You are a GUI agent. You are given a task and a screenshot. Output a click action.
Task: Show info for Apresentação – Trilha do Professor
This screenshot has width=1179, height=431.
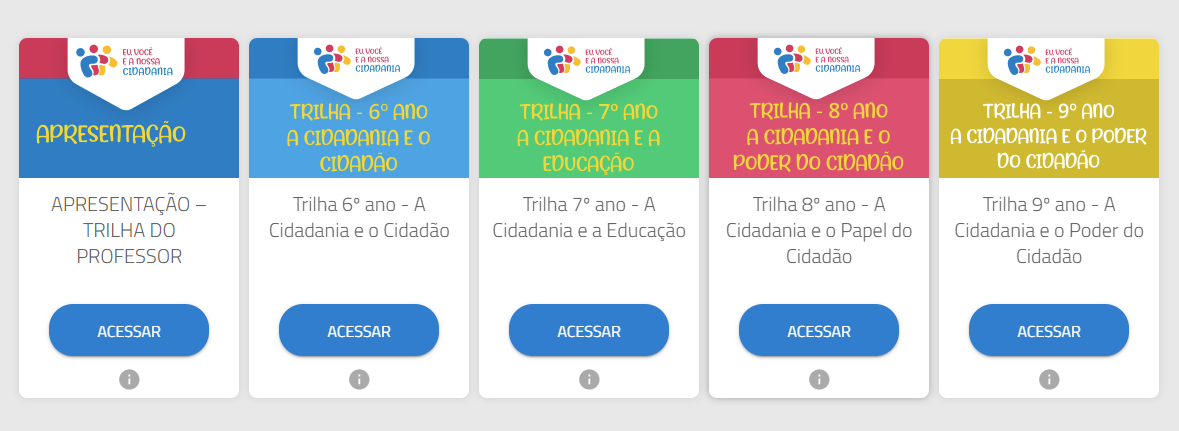point(129,379)
